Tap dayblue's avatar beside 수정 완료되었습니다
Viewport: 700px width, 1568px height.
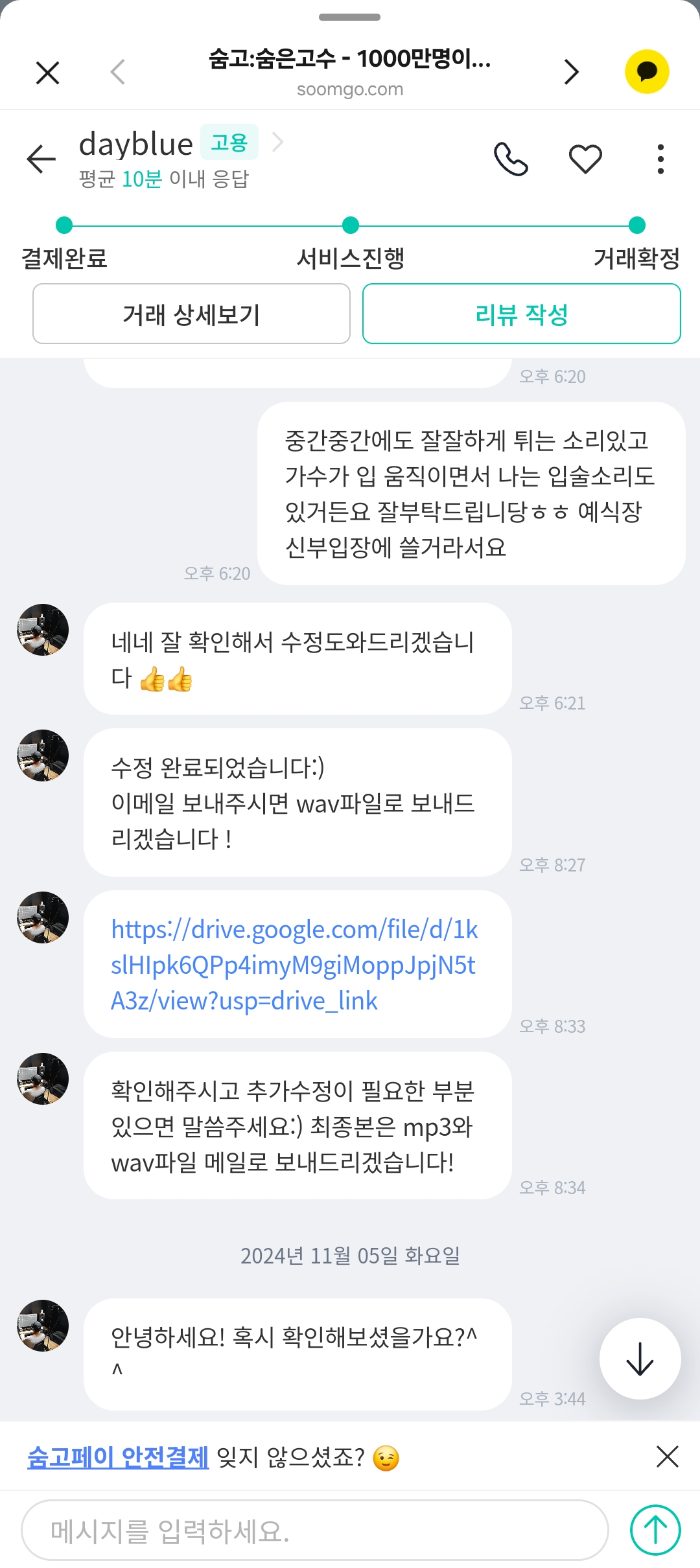point(43,755)
